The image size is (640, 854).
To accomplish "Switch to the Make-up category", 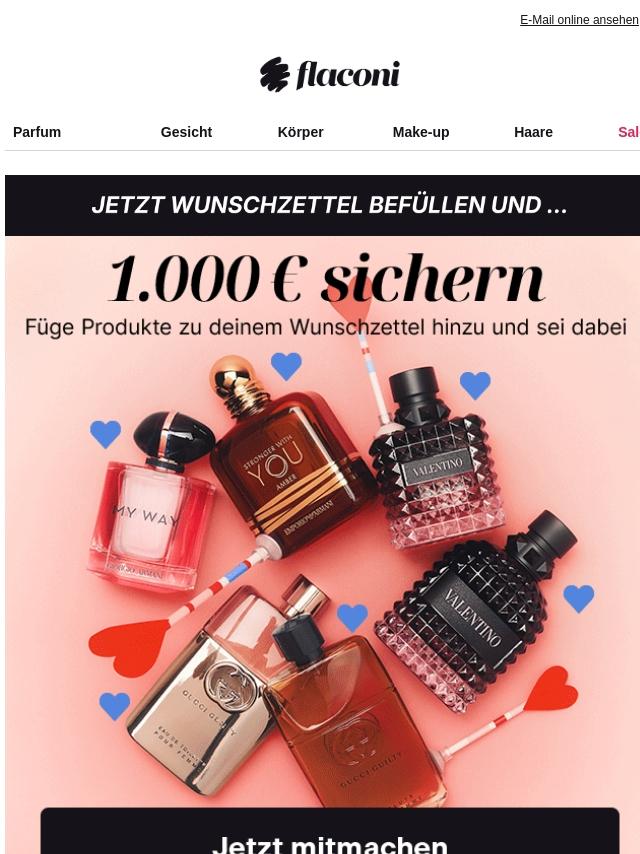I will point(420,132).
